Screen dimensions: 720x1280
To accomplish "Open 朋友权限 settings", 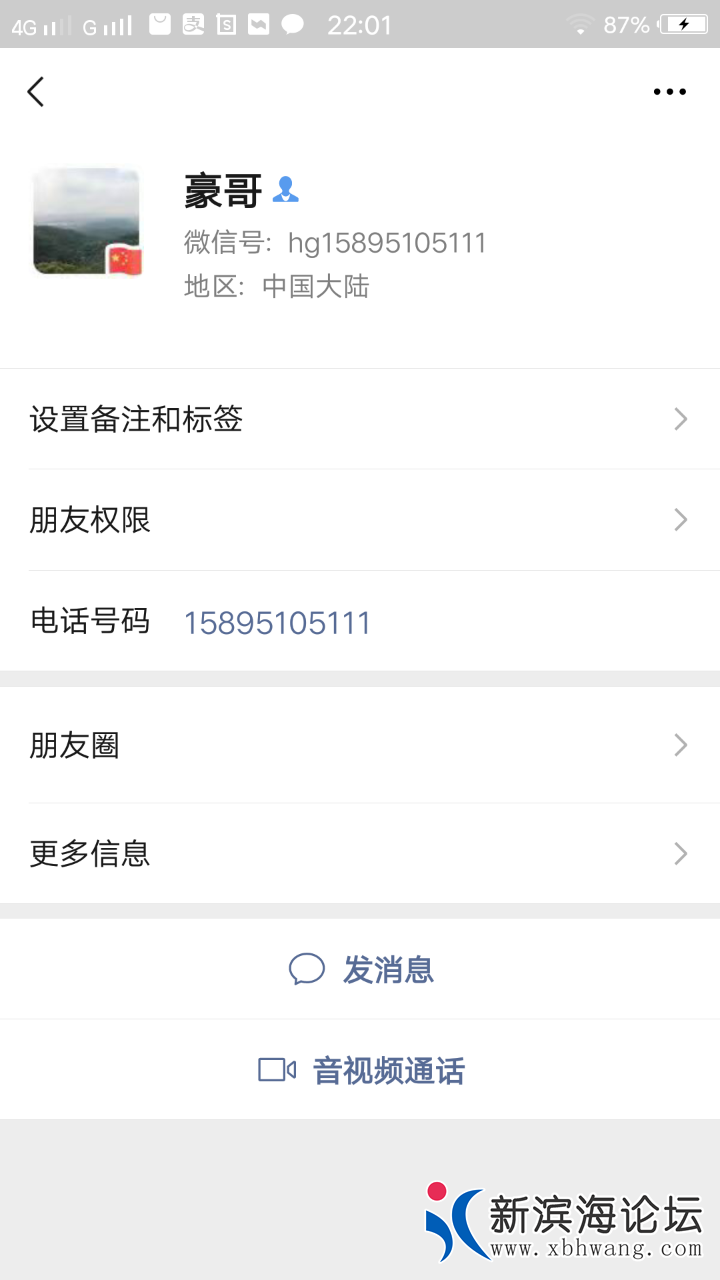I will coord(360,520).
